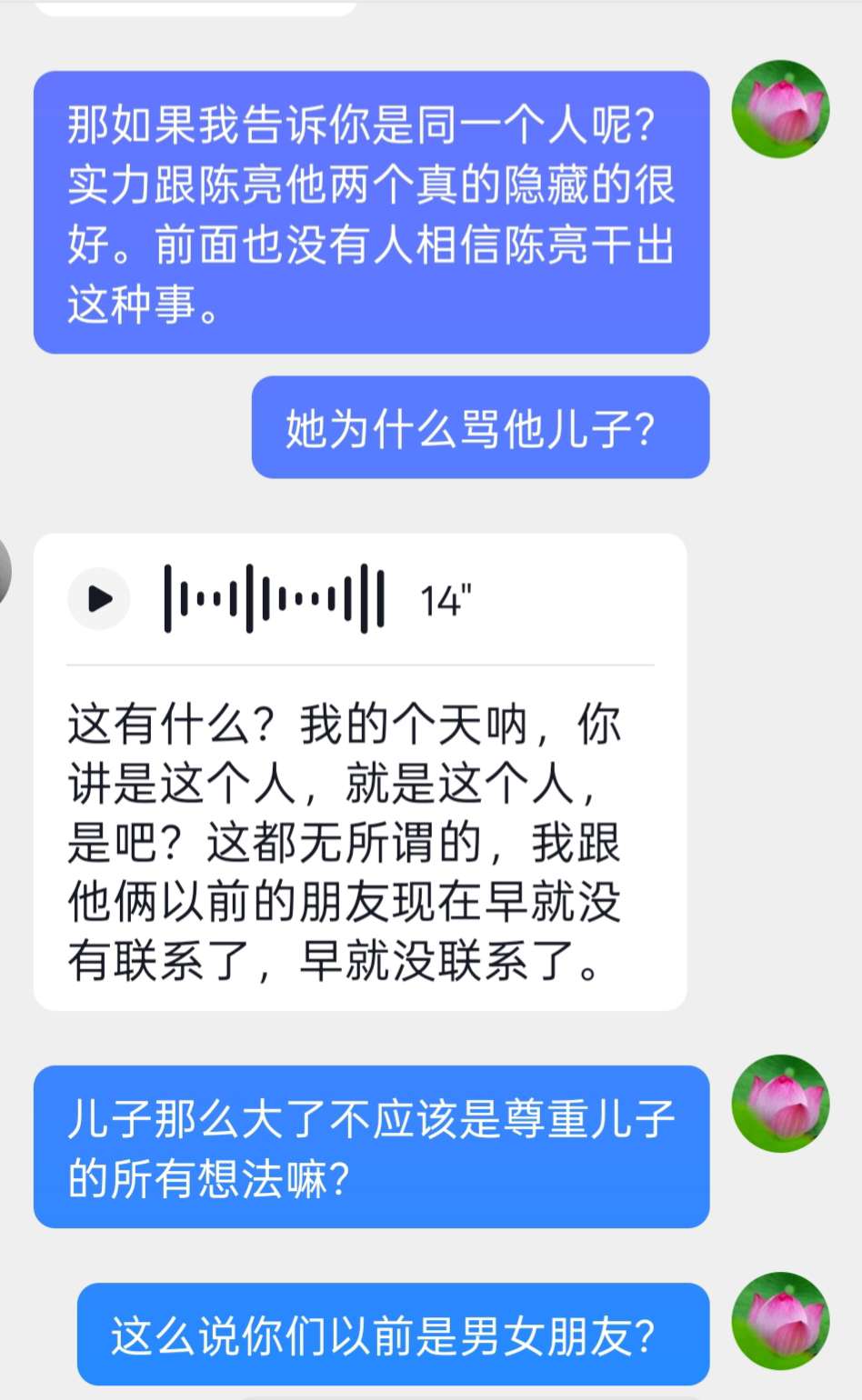Play the 14-second voice message
This screenshot has height=1400, width=862.
(99, 598)
